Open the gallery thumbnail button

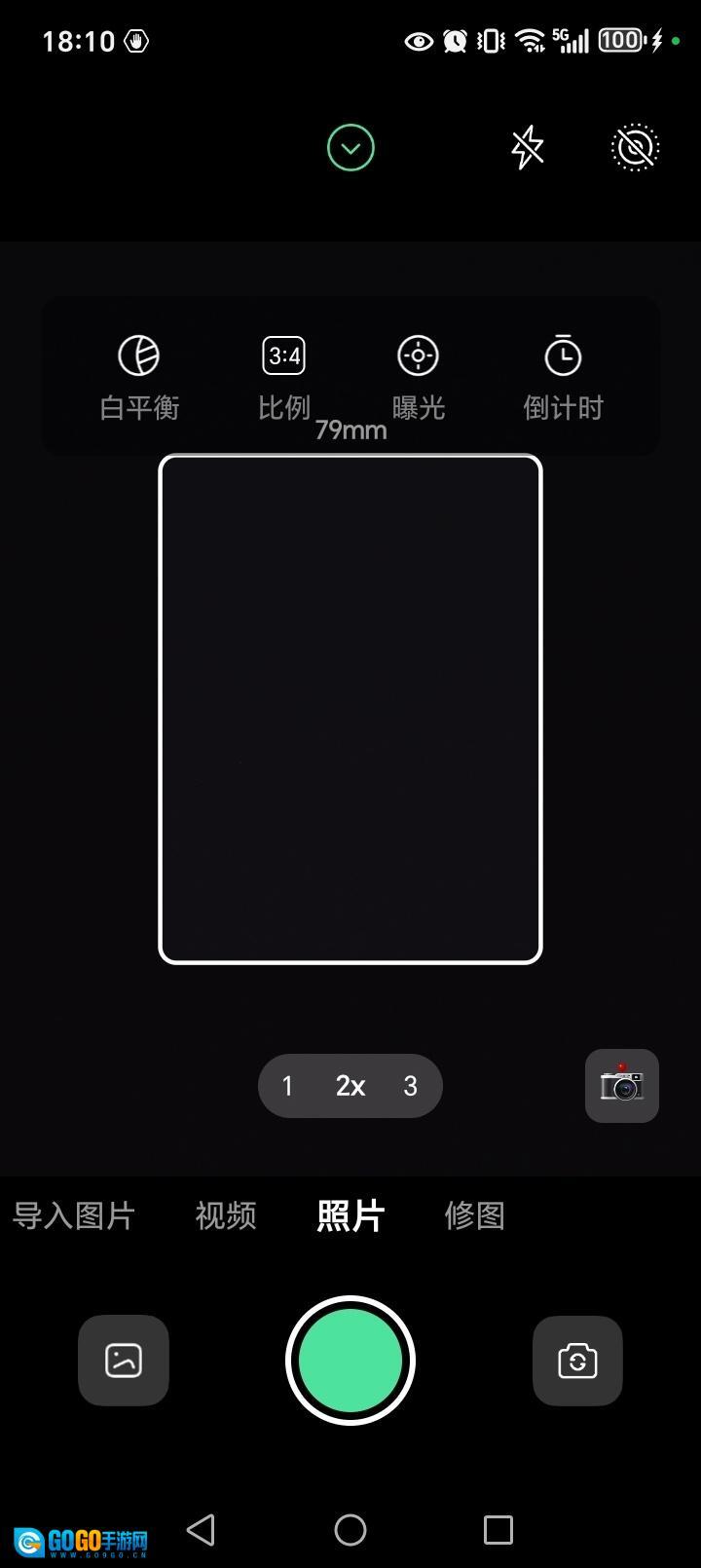pyautogui.click(x=124, y=1361)
